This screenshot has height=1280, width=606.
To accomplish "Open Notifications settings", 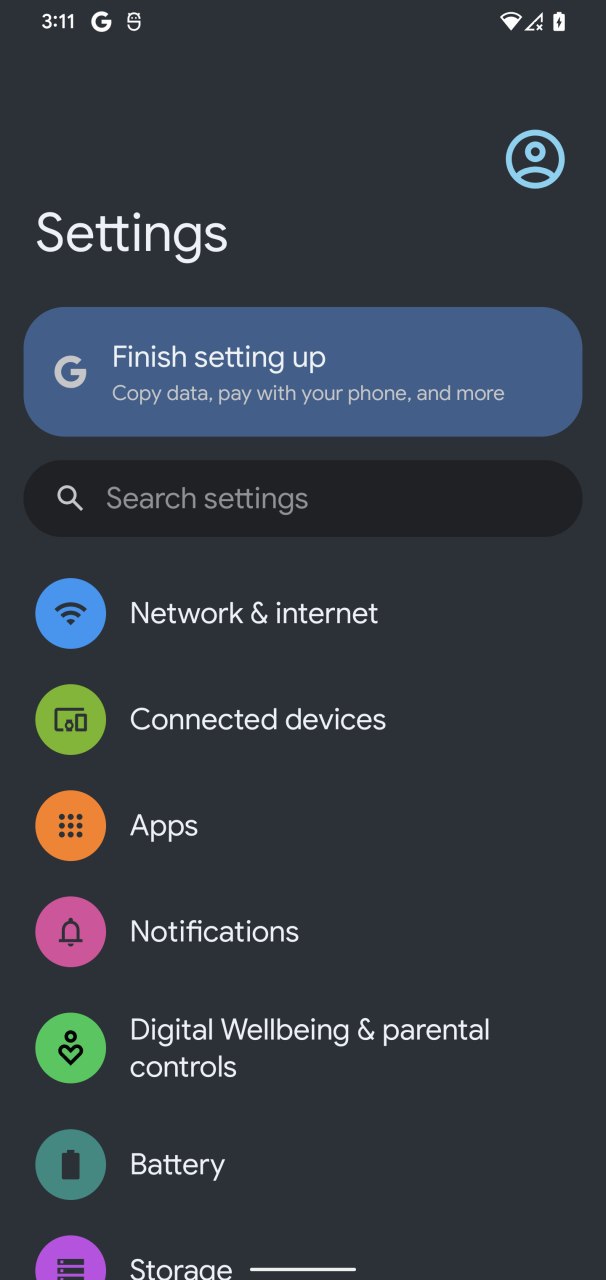I will click(x=303, y=931).
